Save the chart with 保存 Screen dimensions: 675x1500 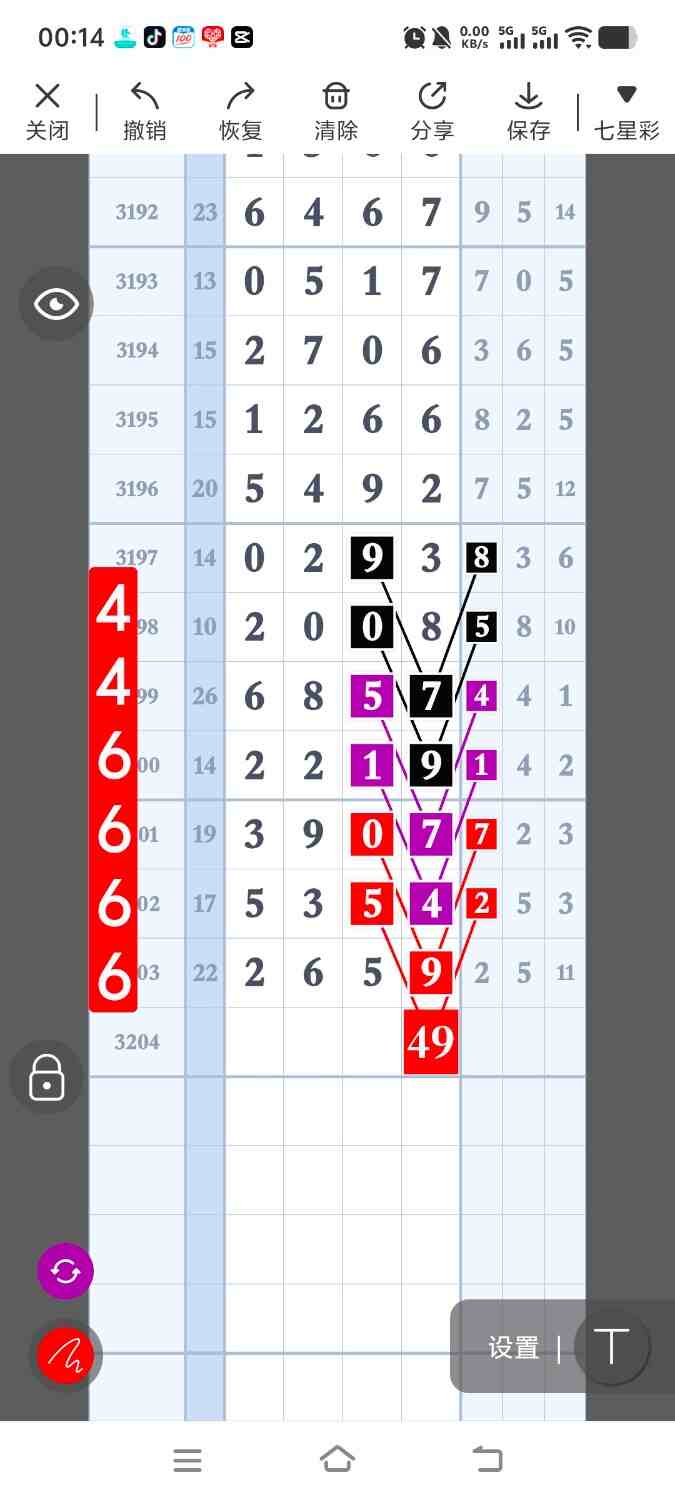pyautogui.click(x=528, y=111)
